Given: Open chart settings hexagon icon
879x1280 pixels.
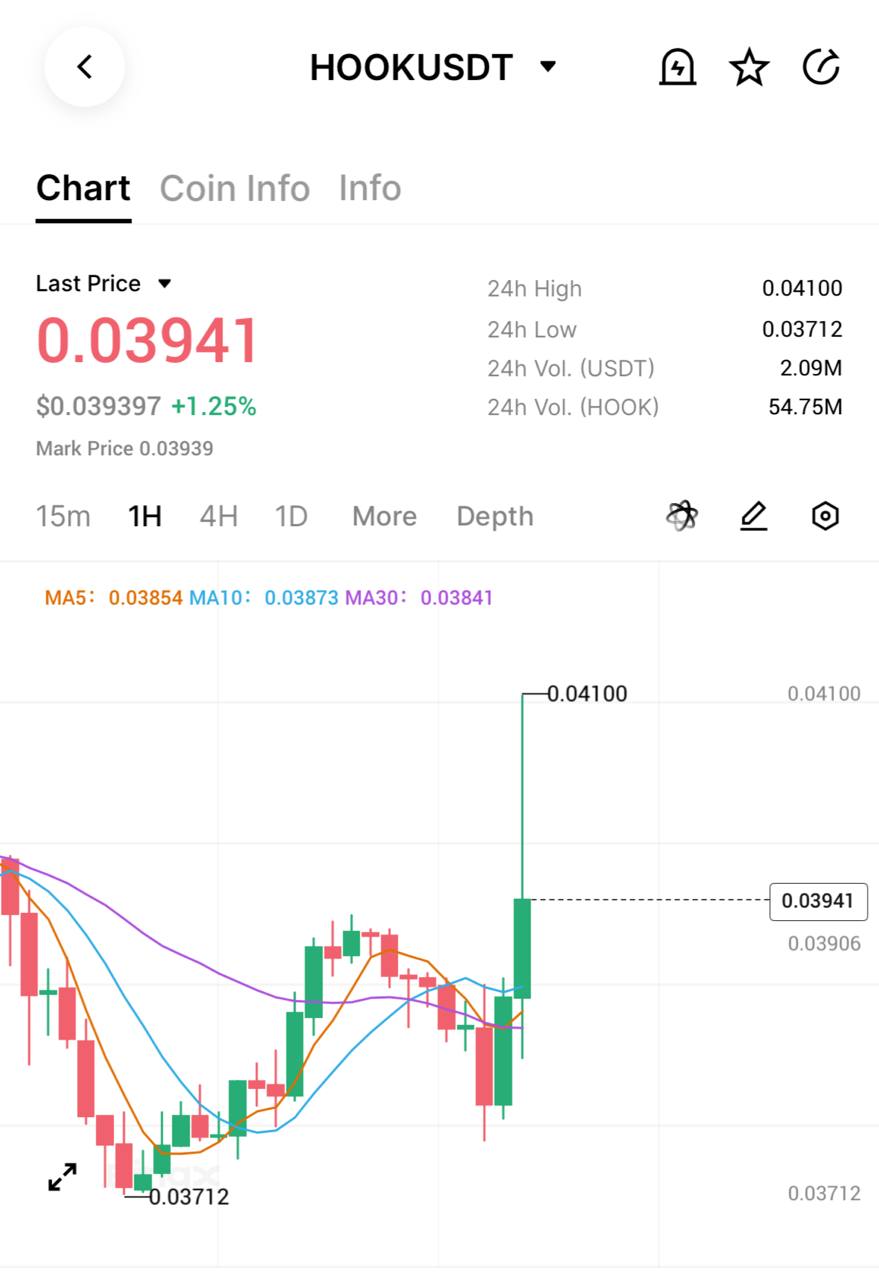Looking at the screenshot, I should pyautogui.click(x=825, y=516).
